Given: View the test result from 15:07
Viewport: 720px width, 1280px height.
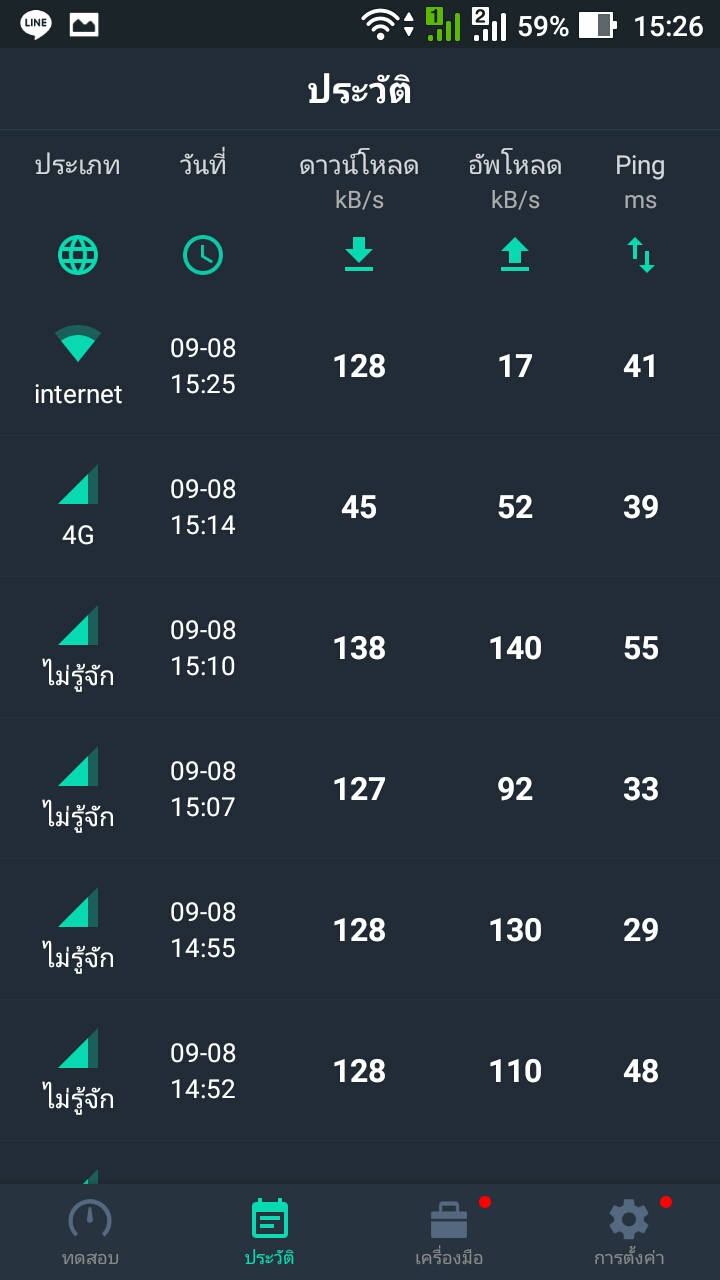Looking at the screenshot, I should click(360, 789).
